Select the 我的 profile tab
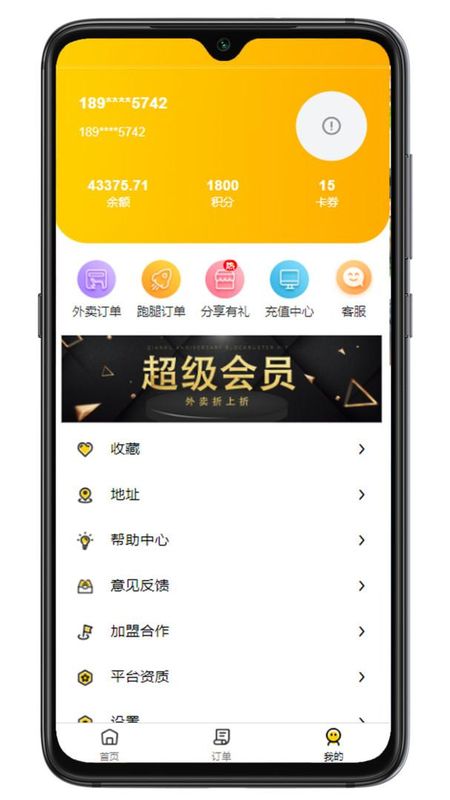The width and height of the screenshot is (450, 800). pos(333,744)
